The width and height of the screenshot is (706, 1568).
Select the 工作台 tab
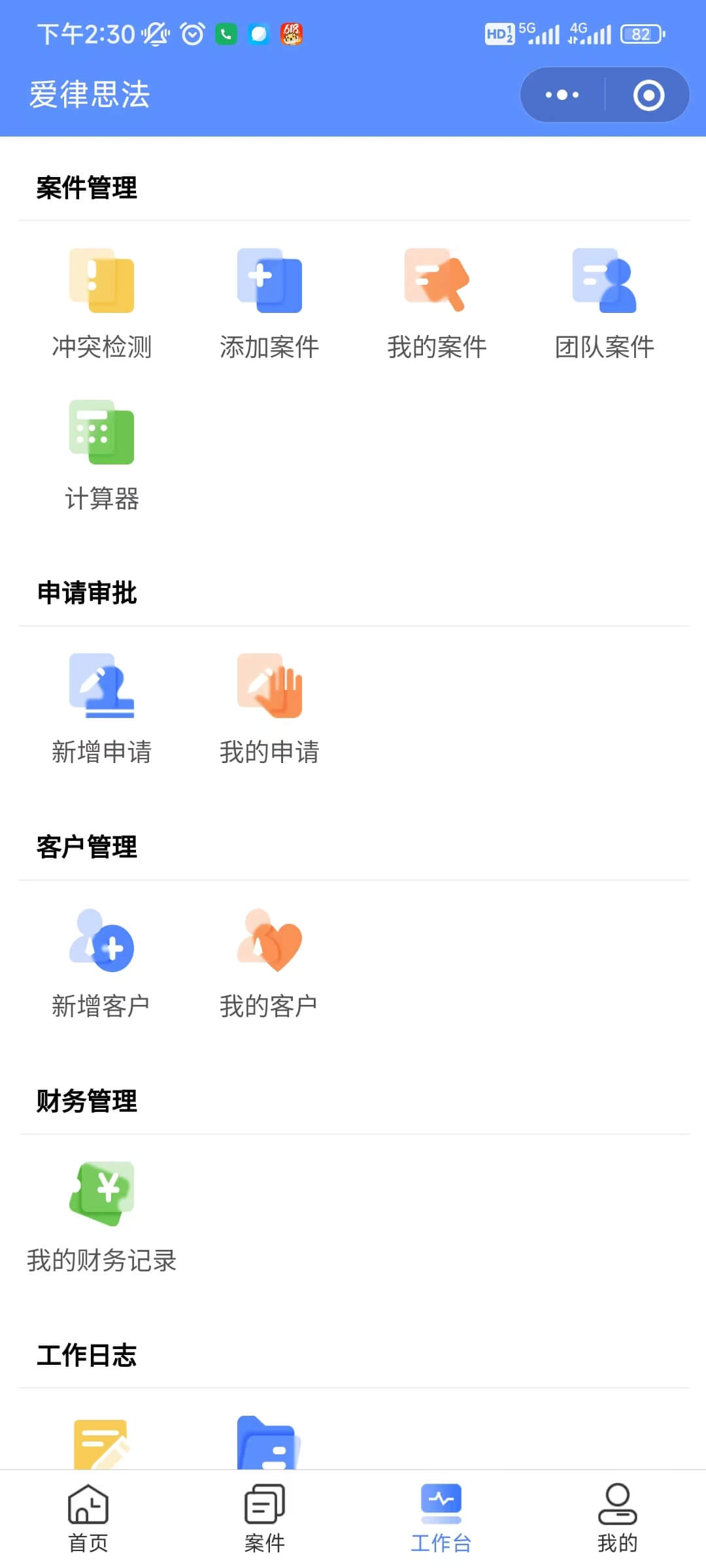click(x=441, y=1519)
